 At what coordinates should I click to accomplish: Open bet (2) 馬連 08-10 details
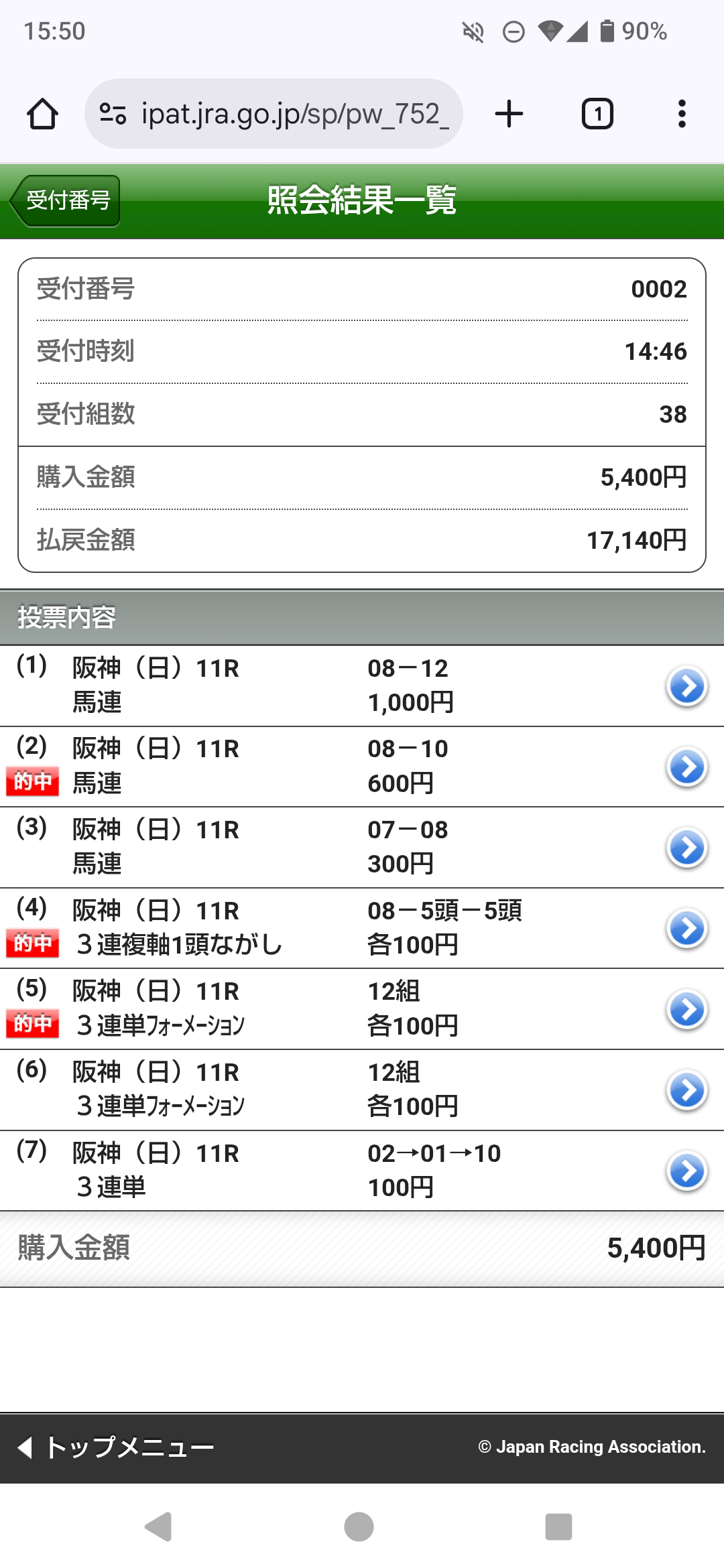(686, 767)
